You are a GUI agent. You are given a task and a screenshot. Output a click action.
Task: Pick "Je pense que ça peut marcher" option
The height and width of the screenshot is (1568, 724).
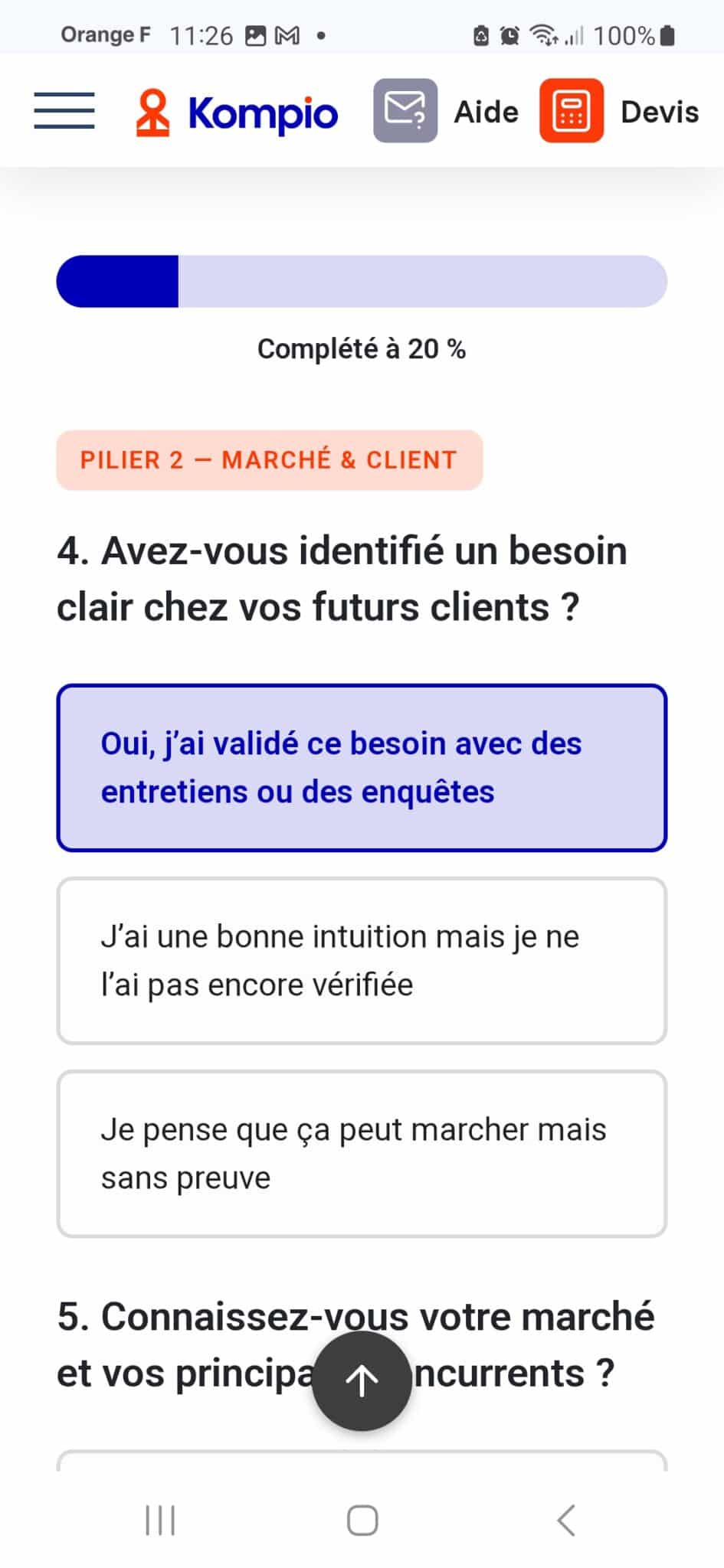362,1153
